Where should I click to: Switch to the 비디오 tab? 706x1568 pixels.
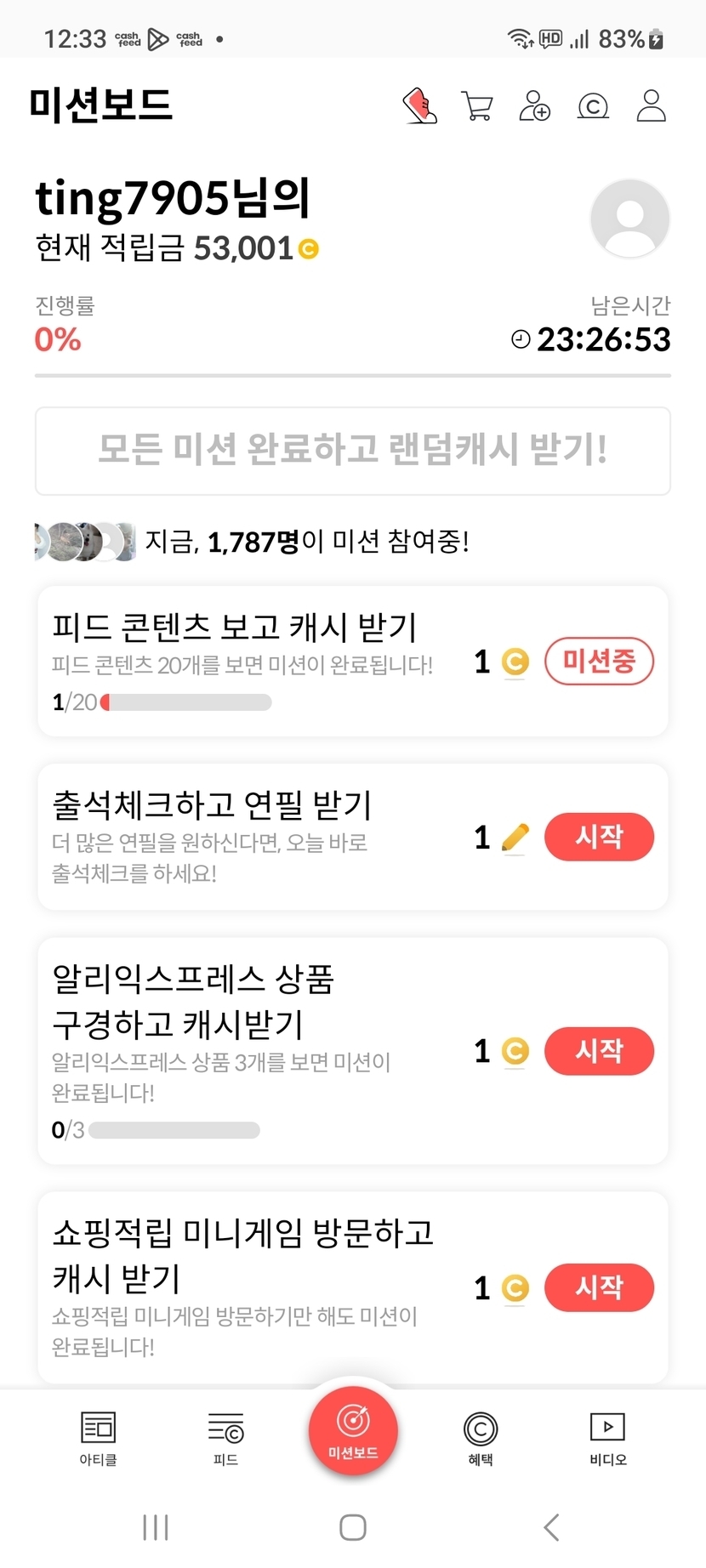point(607,1439)
